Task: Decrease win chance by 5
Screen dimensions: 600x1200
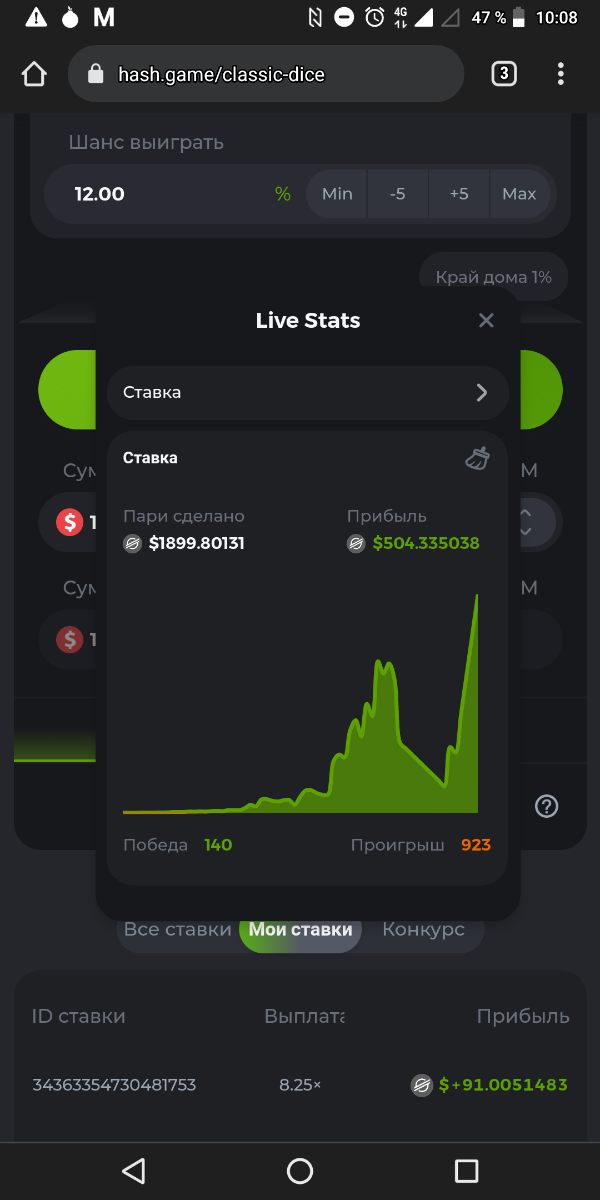Action: (x=398, y=194)
